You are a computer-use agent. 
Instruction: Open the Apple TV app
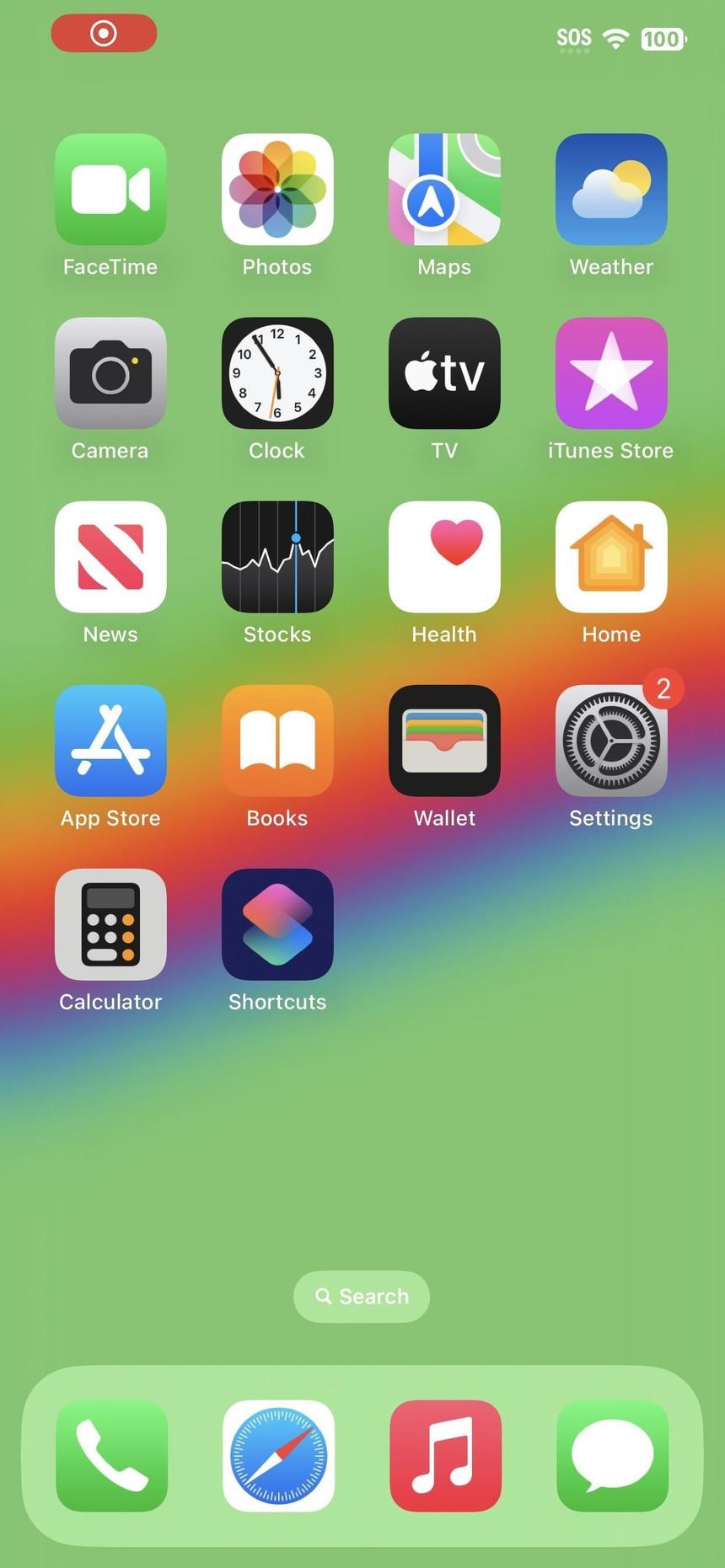tap(443, 373)
